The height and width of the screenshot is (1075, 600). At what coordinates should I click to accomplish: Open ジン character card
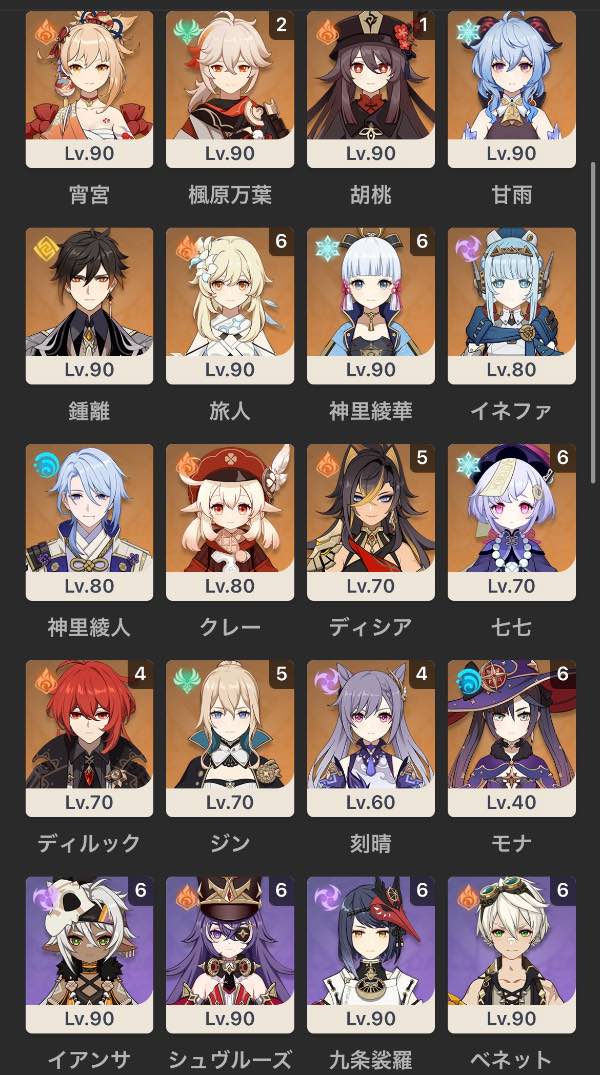[230, 738]
